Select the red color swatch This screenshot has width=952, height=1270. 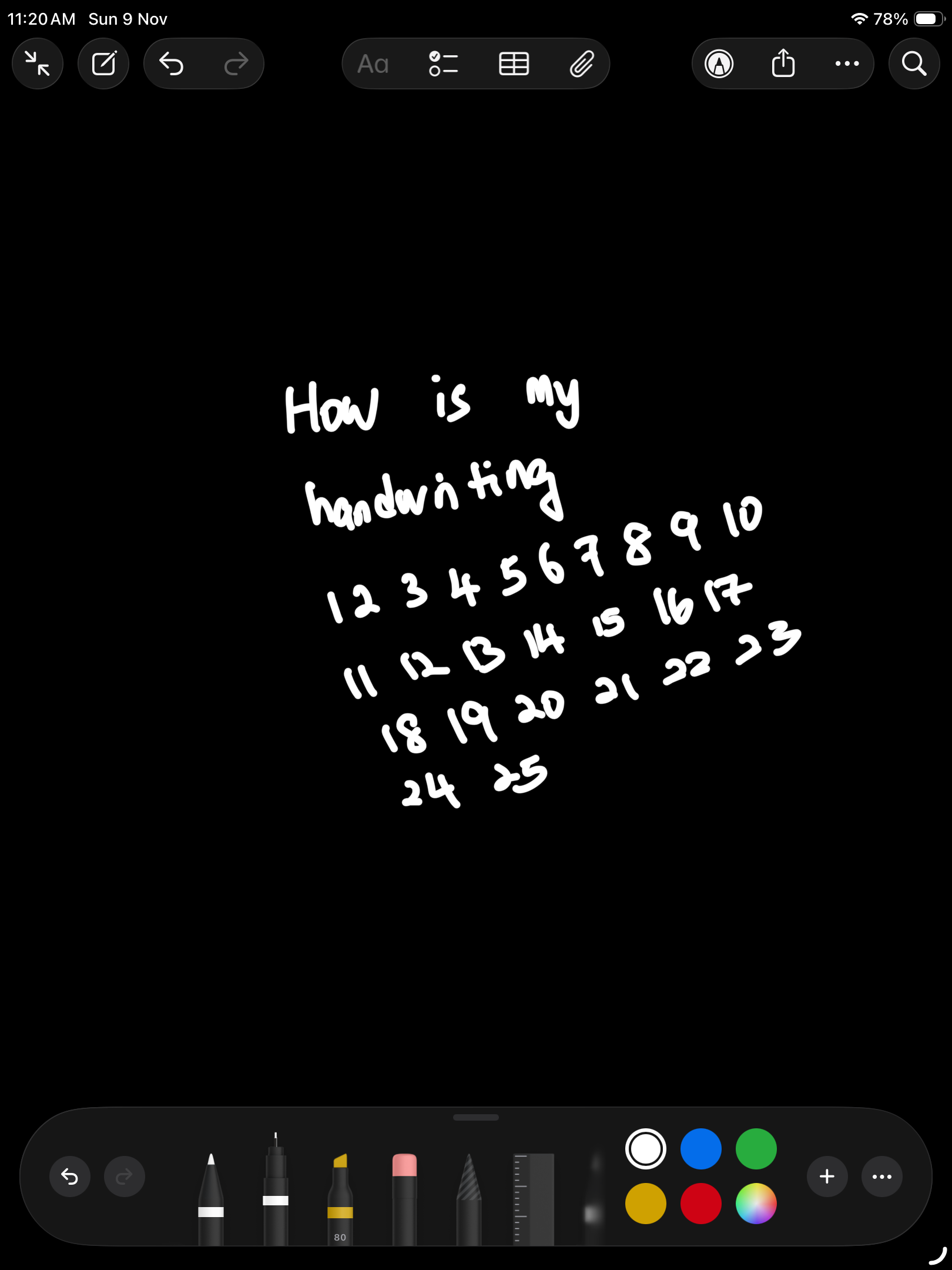coord(700,1204)
